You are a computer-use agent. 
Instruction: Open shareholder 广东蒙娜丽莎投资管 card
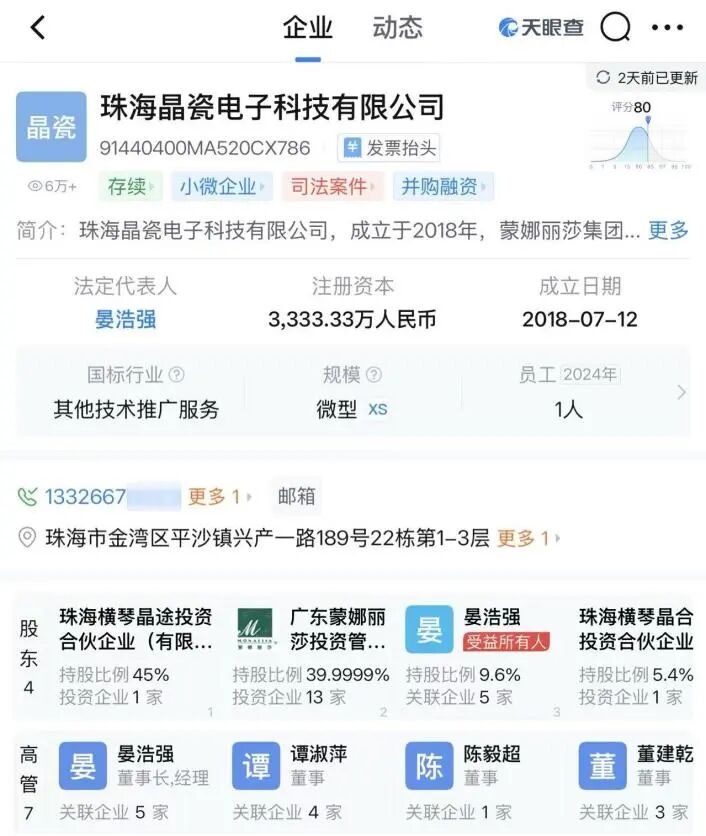[x=311, y=656]
